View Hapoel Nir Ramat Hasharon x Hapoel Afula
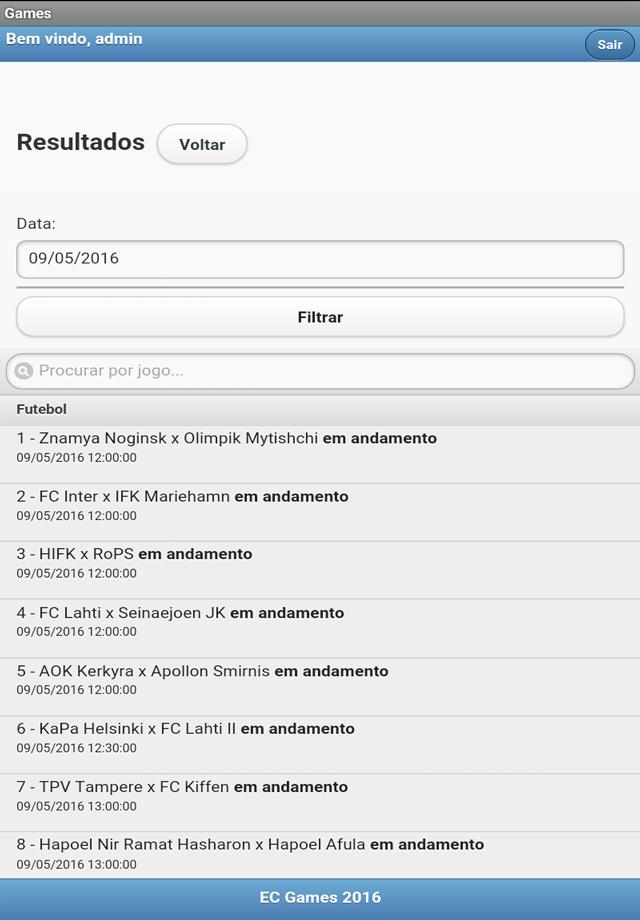The width and height of the screenshot is (640, 920). click(x=320, y=853)
